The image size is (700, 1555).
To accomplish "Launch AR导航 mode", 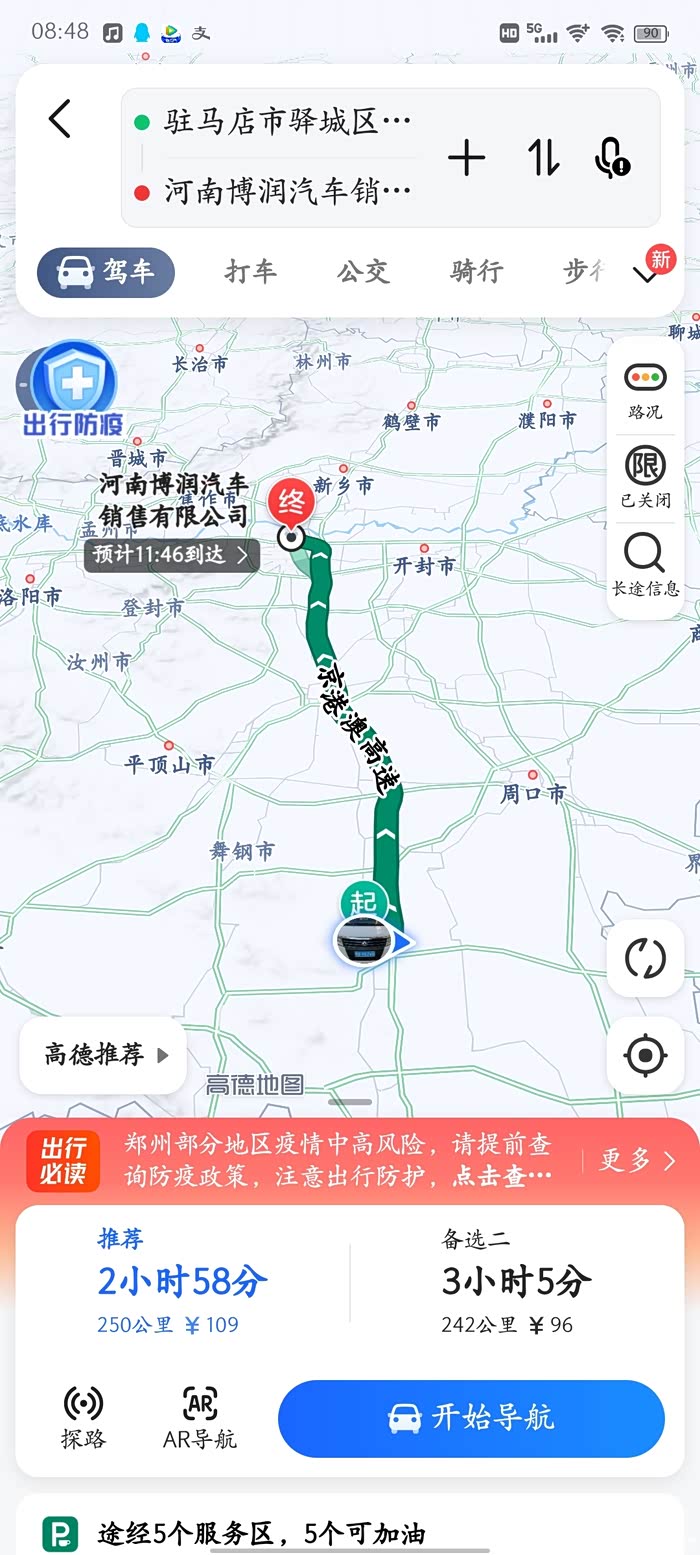I will pyautogui.click(x=200, y=1417).
